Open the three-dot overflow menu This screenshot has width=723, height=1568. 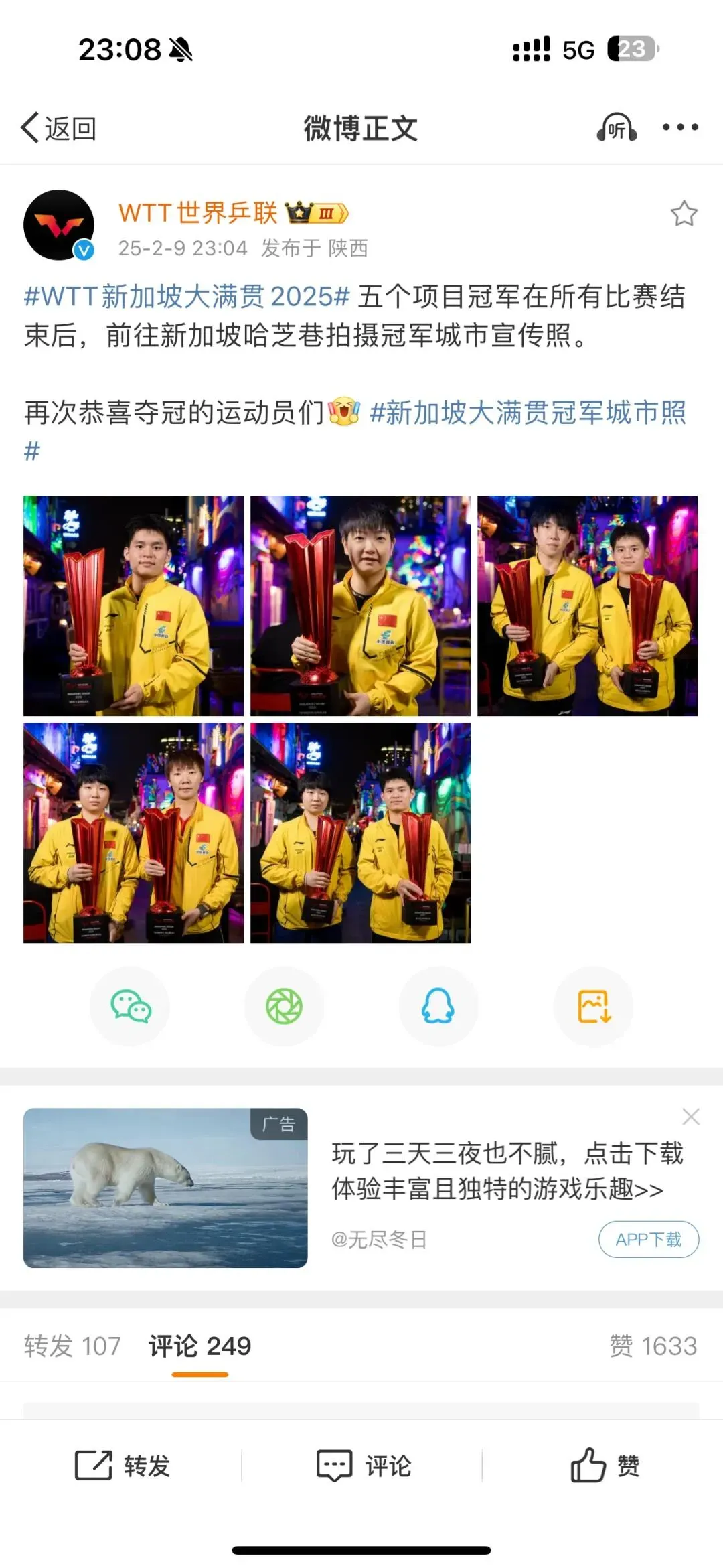(x=679, y=127)
